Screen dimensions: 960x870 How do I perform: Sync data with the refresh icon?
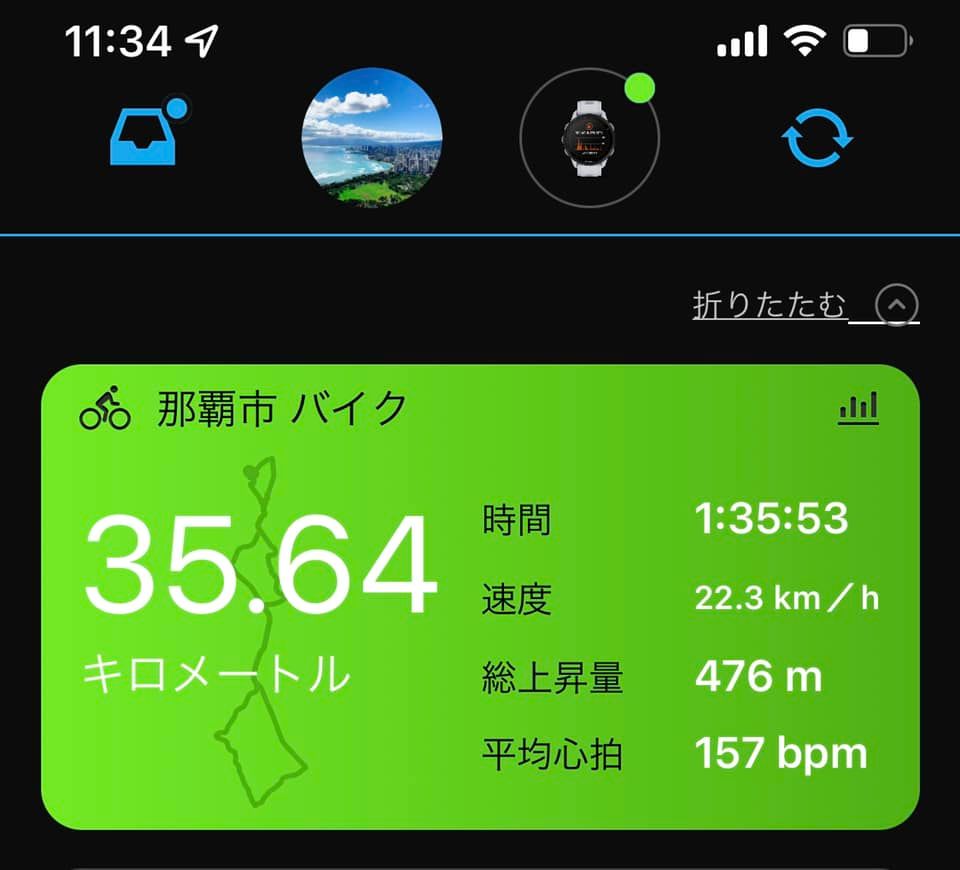click(818, 137)
